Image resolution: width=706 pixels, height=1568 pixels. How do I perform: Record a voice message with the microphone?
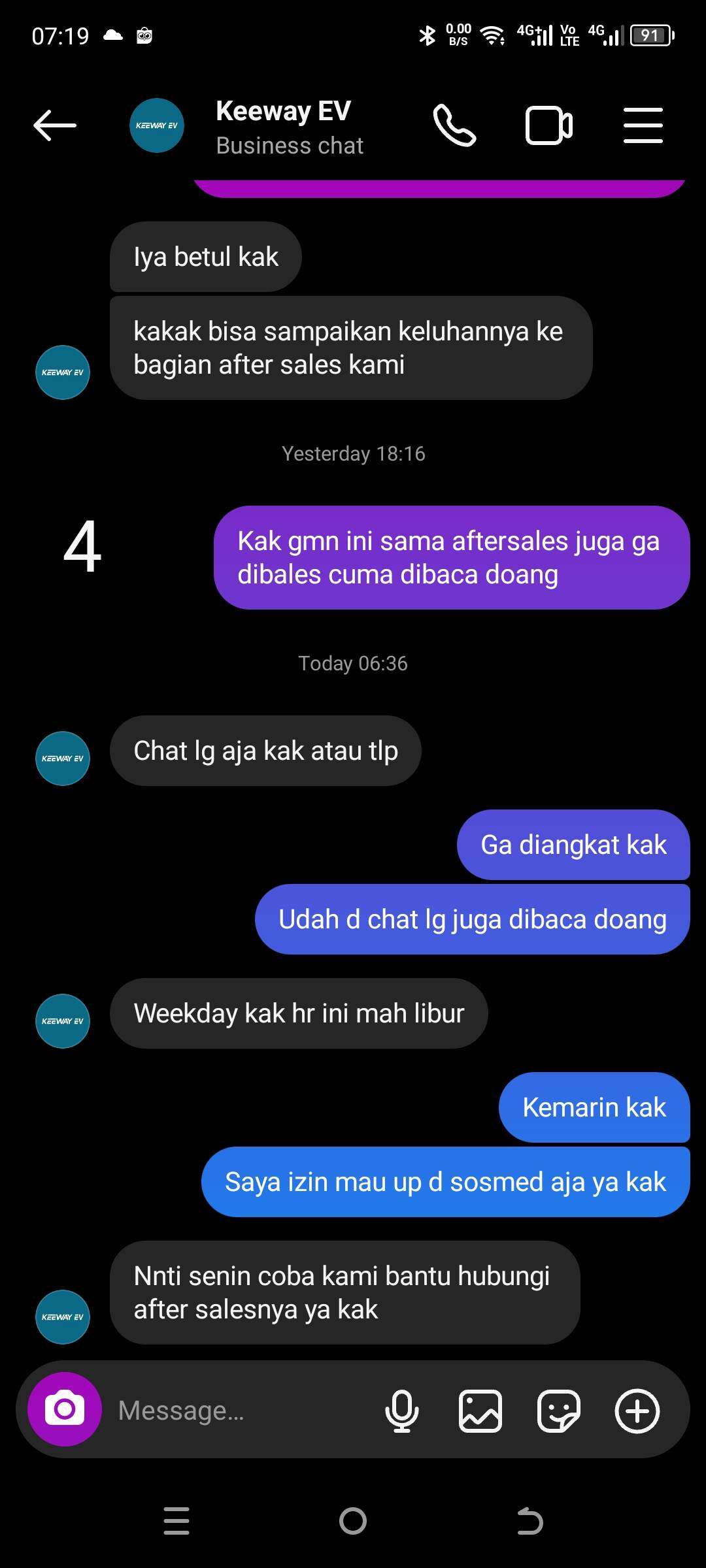[402, 1411]
